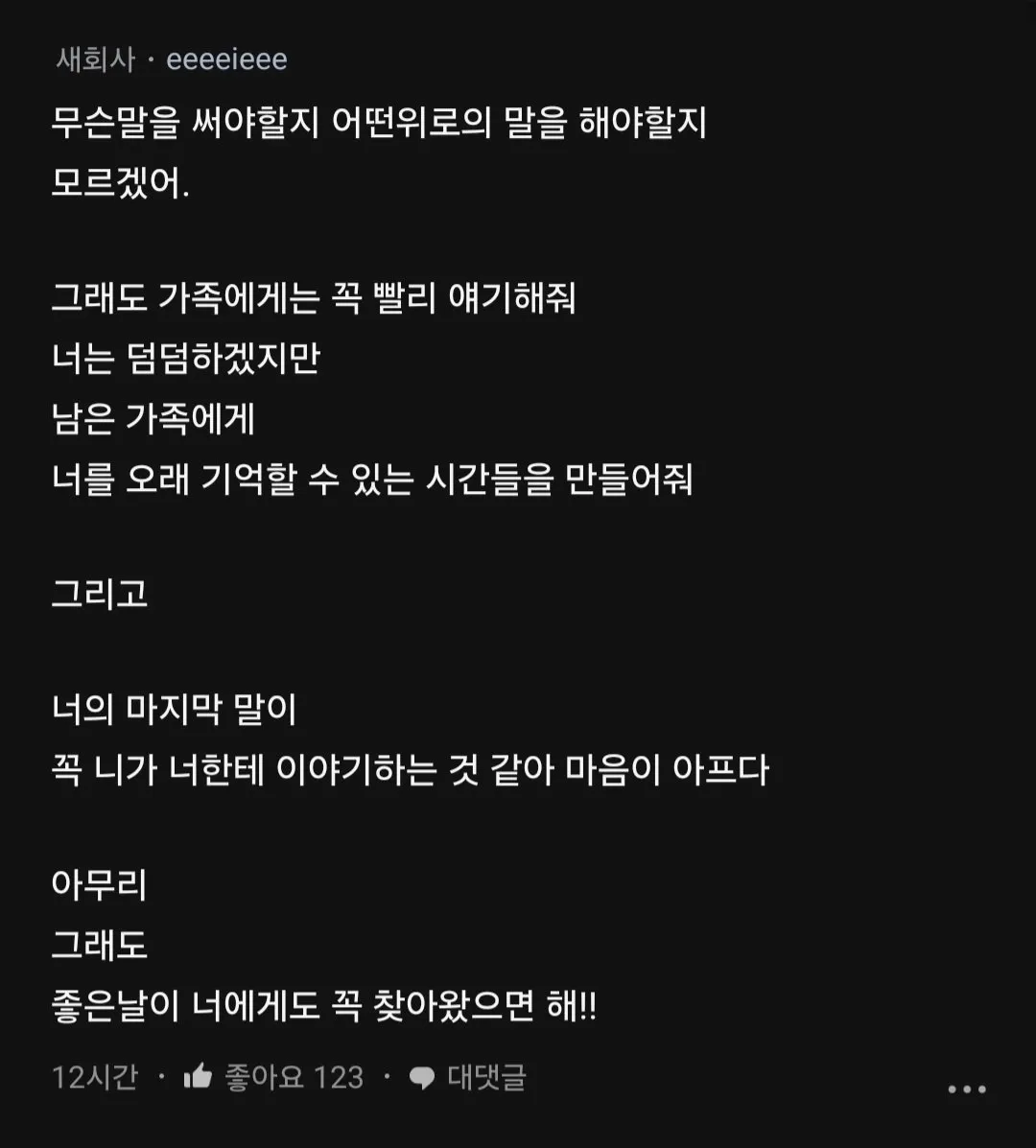Open the three-dot overflow menu
Viewport: 1036px width, 1148px height.
pyautogui.click(x=966, y=1089)
